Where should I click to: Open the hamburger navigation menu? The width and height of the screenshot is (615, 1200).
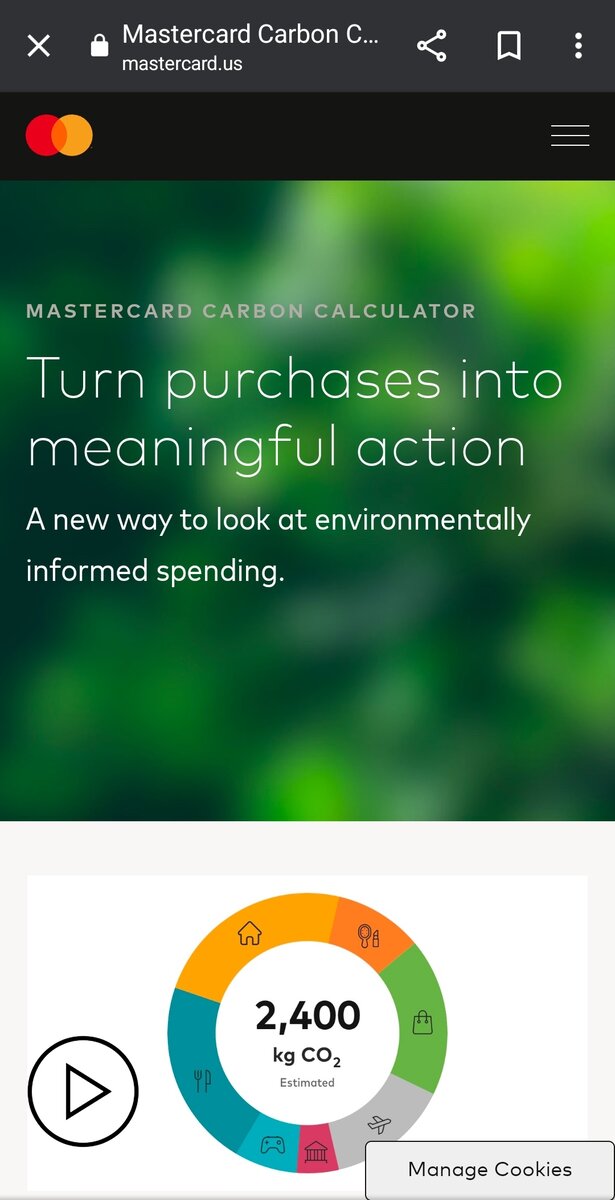point(569,136)
